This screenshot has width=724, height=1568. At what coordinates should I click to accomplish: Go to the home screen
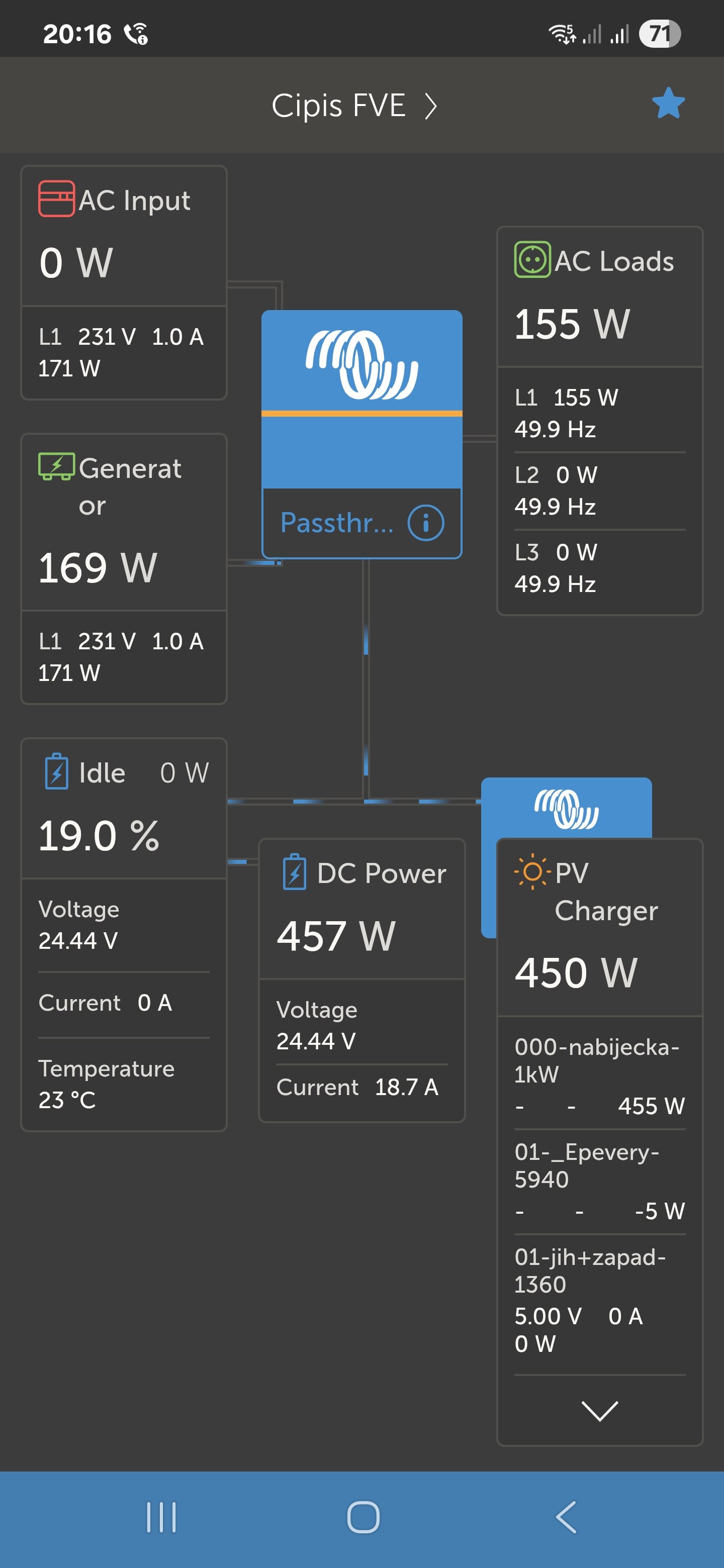click(x=363, y=1517)
